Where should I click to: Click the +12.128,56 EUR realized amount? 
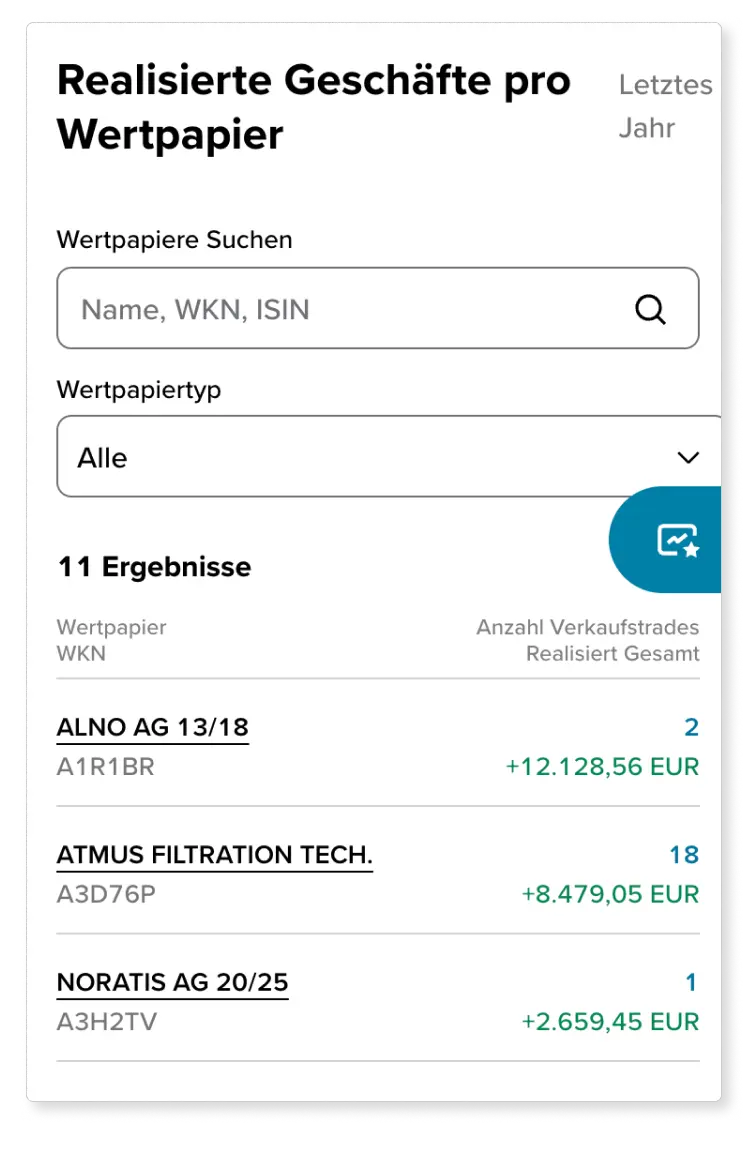pos(601,766)
